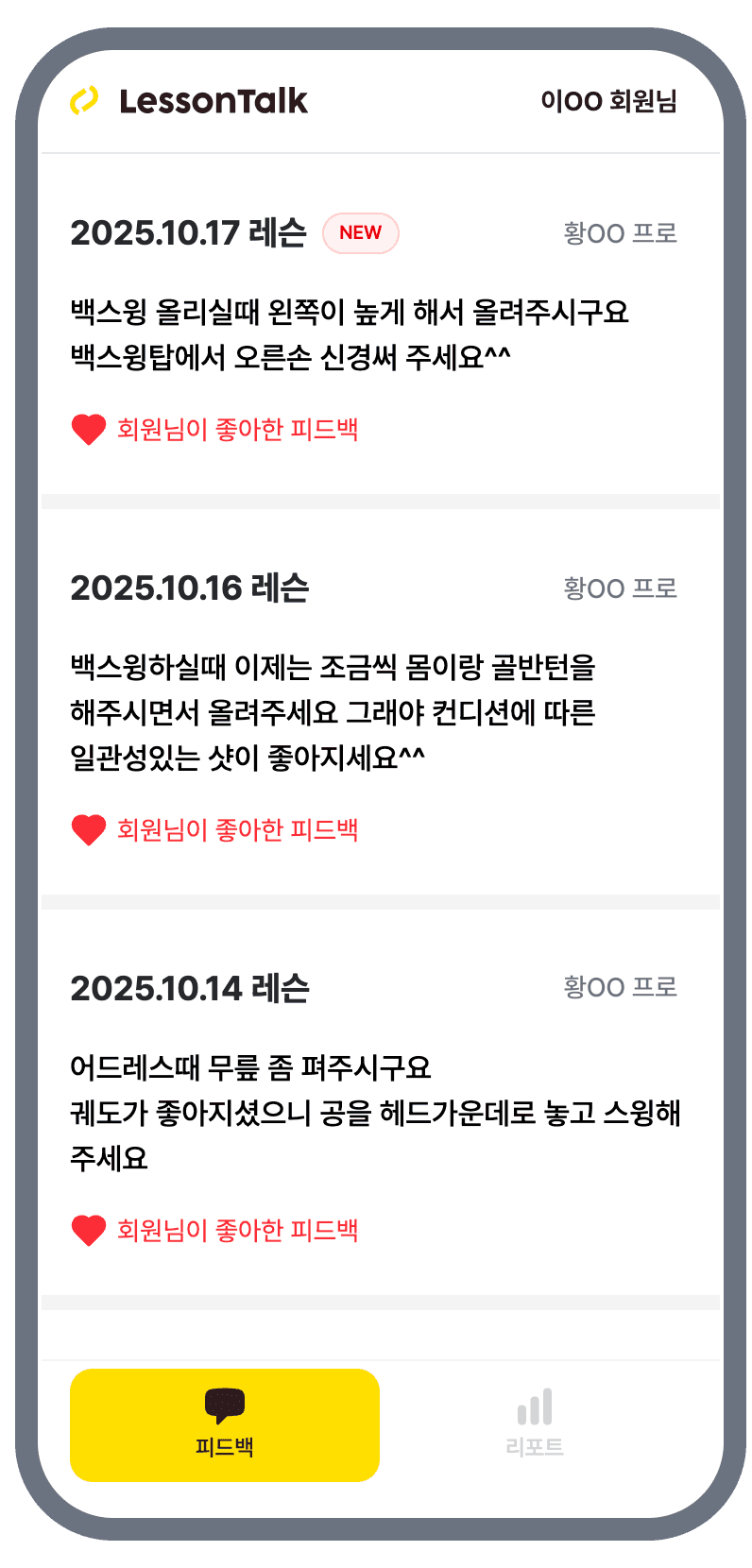Image resolution: width=752 pixels, height=1568 pixels.
Task: Switch to the 리포트 tab
Action: pos(535,1426)
